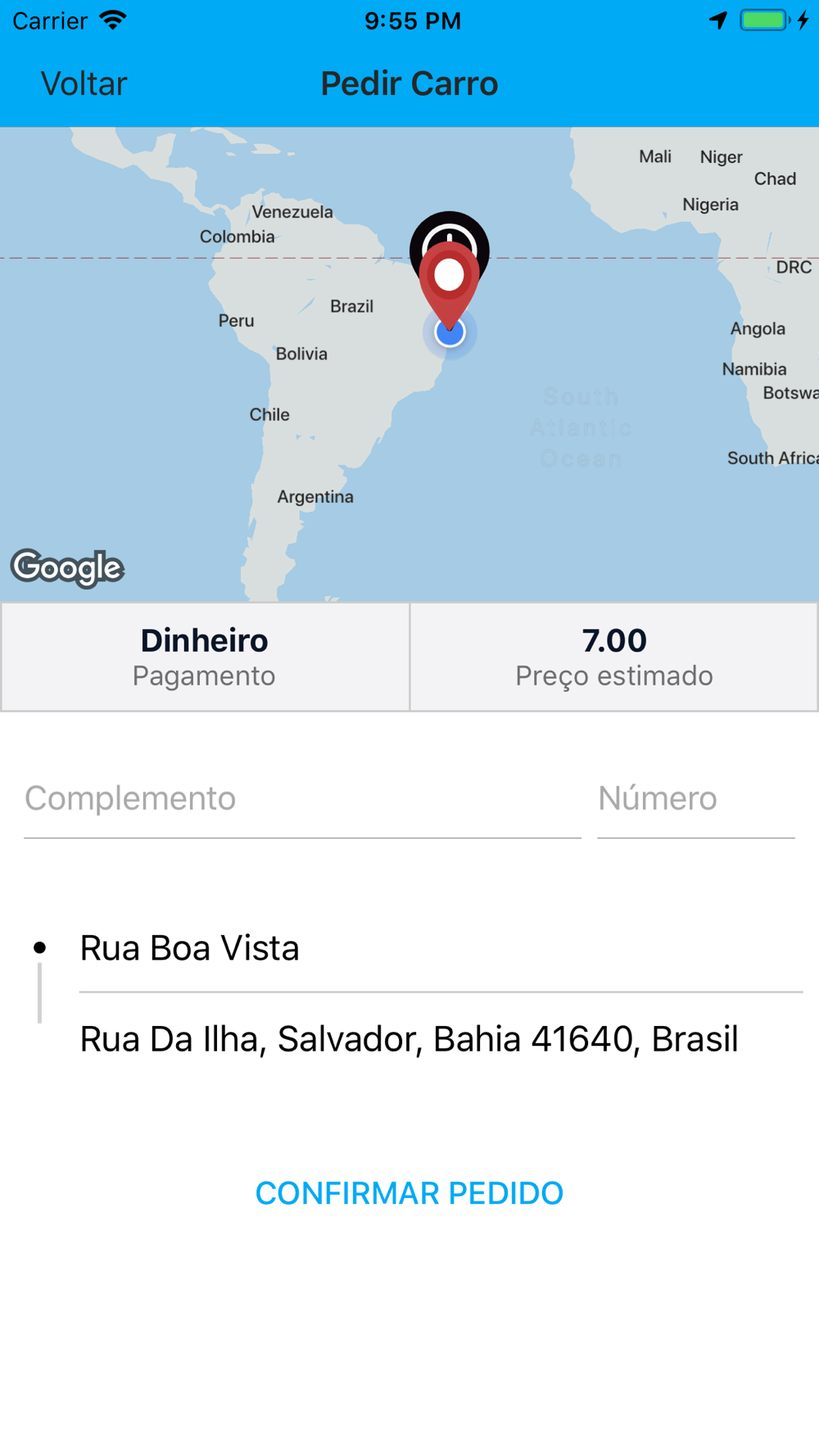Edit the Rua Da Ilha destination address
Image resolution: width=819 pixels, height=1456 pixels.
pyautogui.click(x=441, y=1039)
